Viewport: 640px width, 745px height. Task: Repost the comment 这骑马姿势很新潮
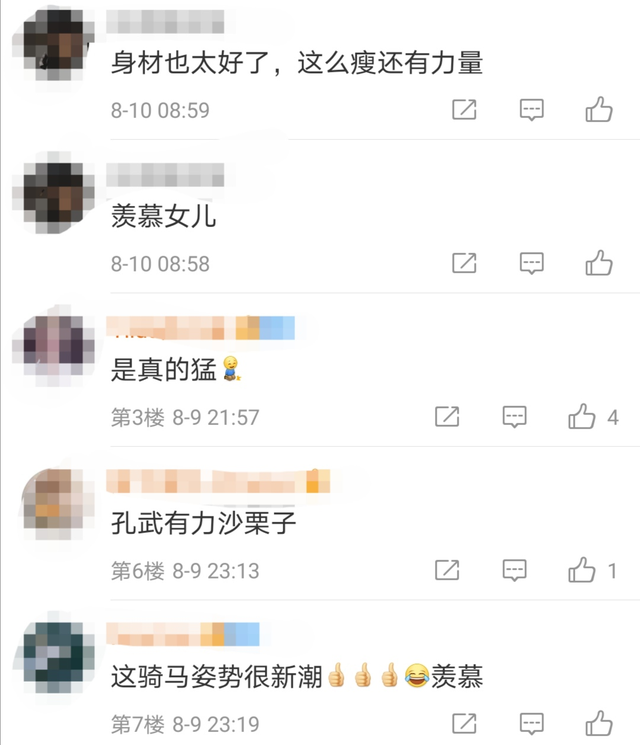click(x=464, y=724)
